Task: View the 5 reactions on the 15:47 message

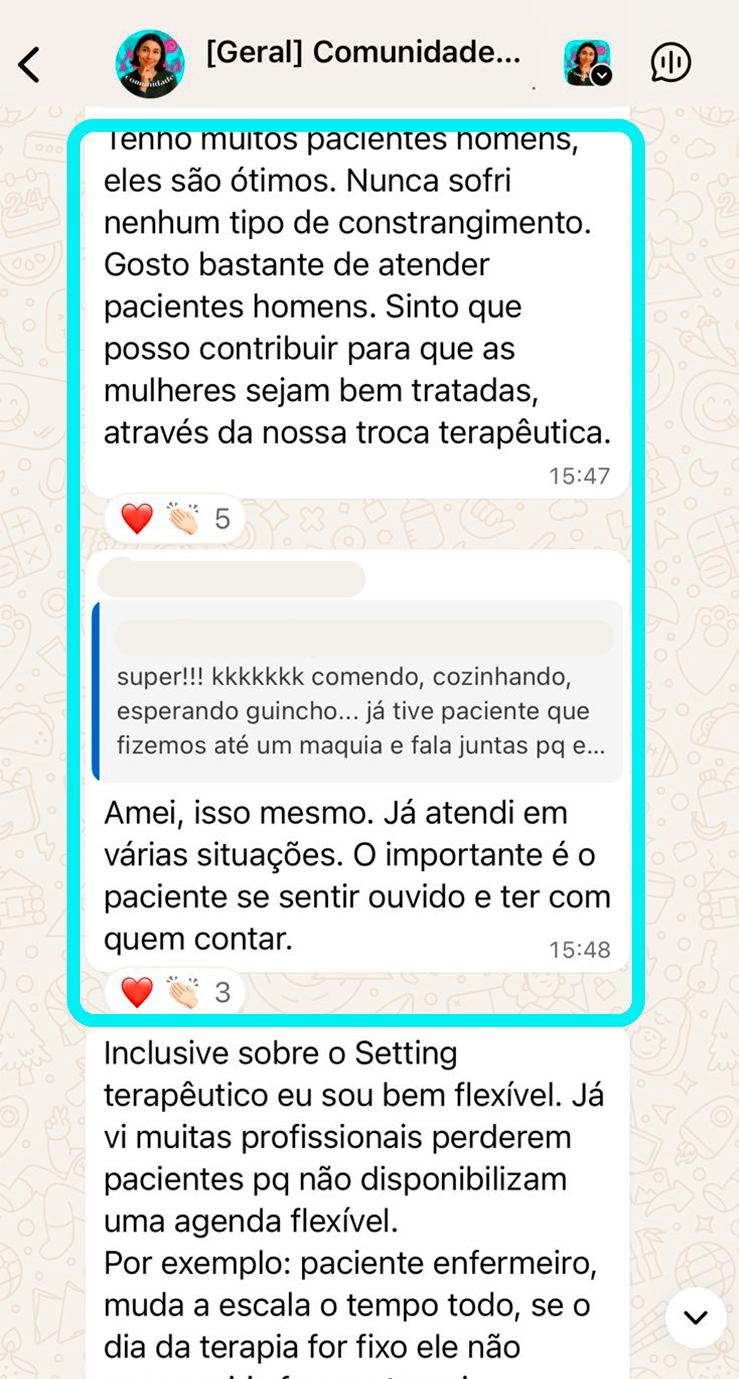Action: 175,519
